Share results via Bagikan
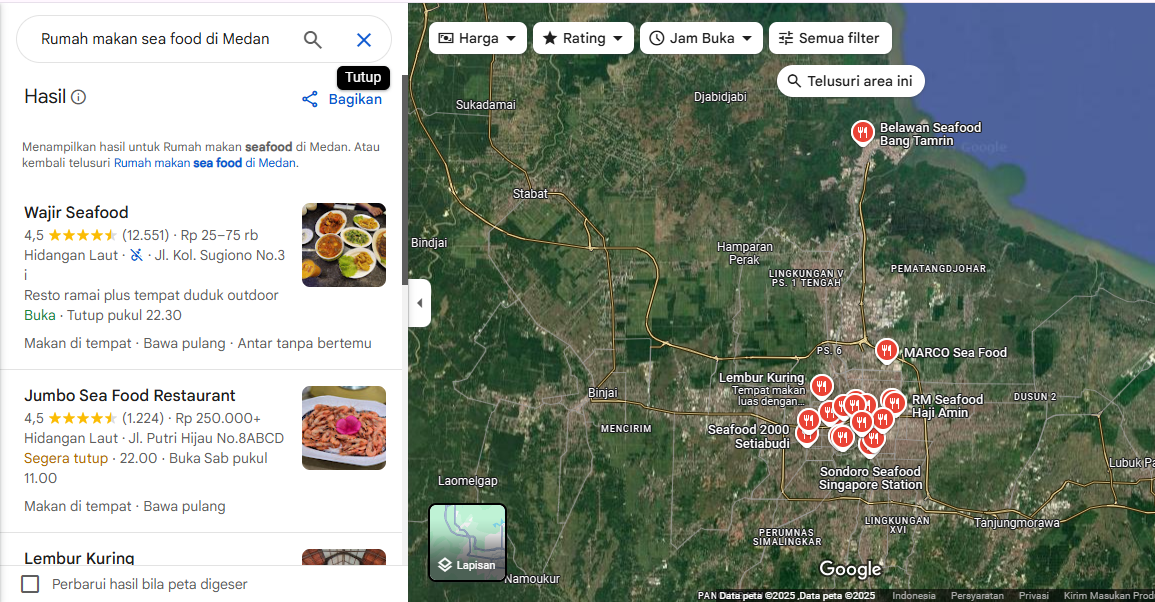This screenshot has height=602, width=1155. 342,99
